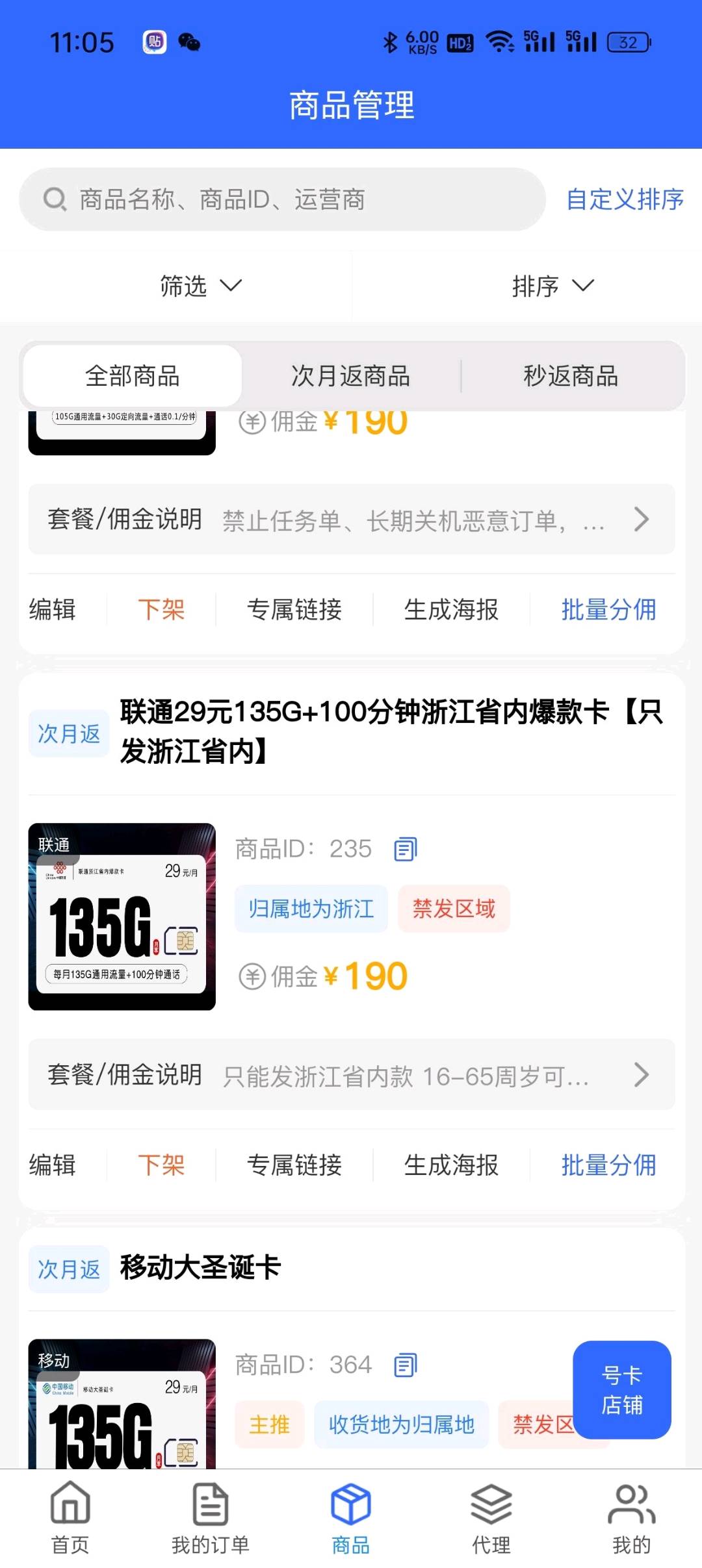
Task: Open 套餐/佣金说明 for the Zhejiang Unicom card
Action: pos(351,1075)
